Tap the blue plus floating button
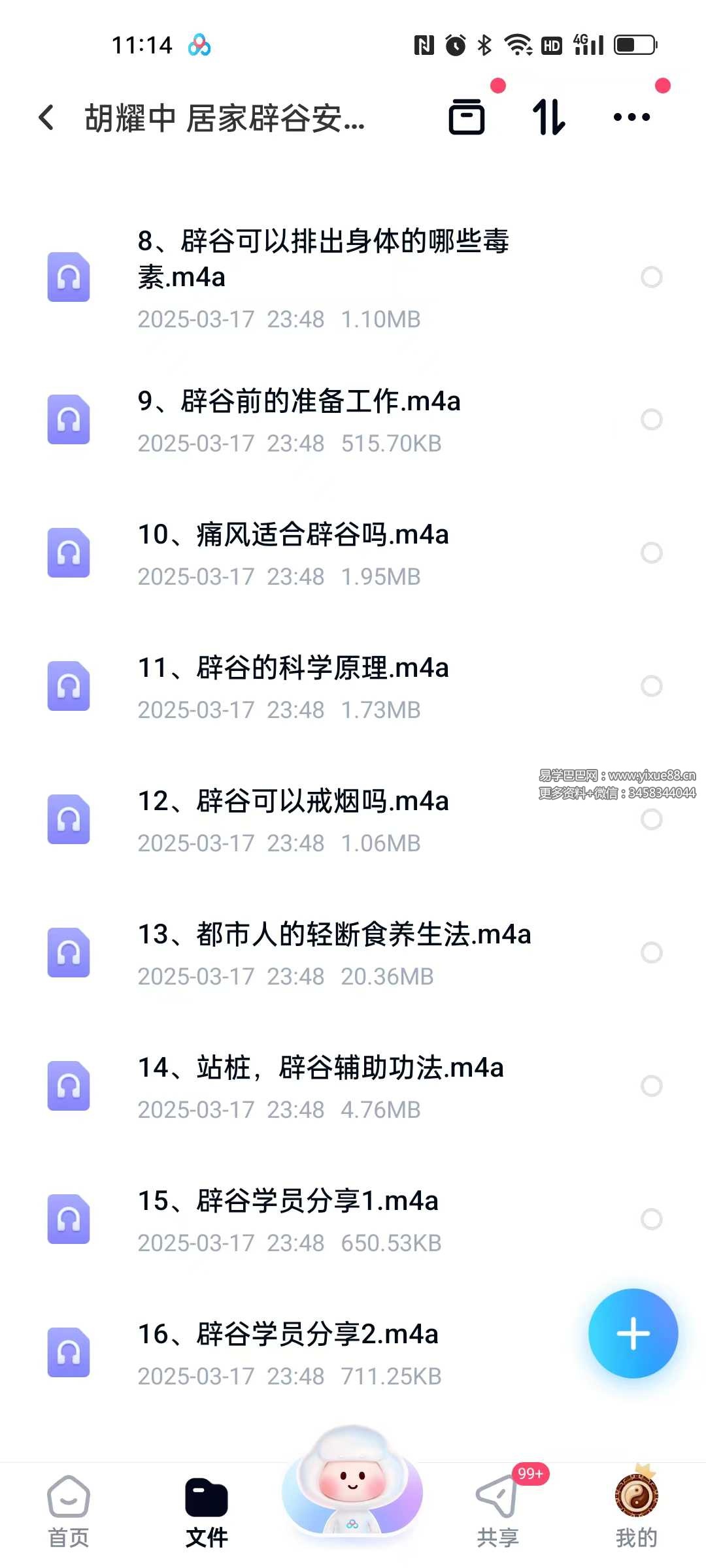 coord(633,1333)
